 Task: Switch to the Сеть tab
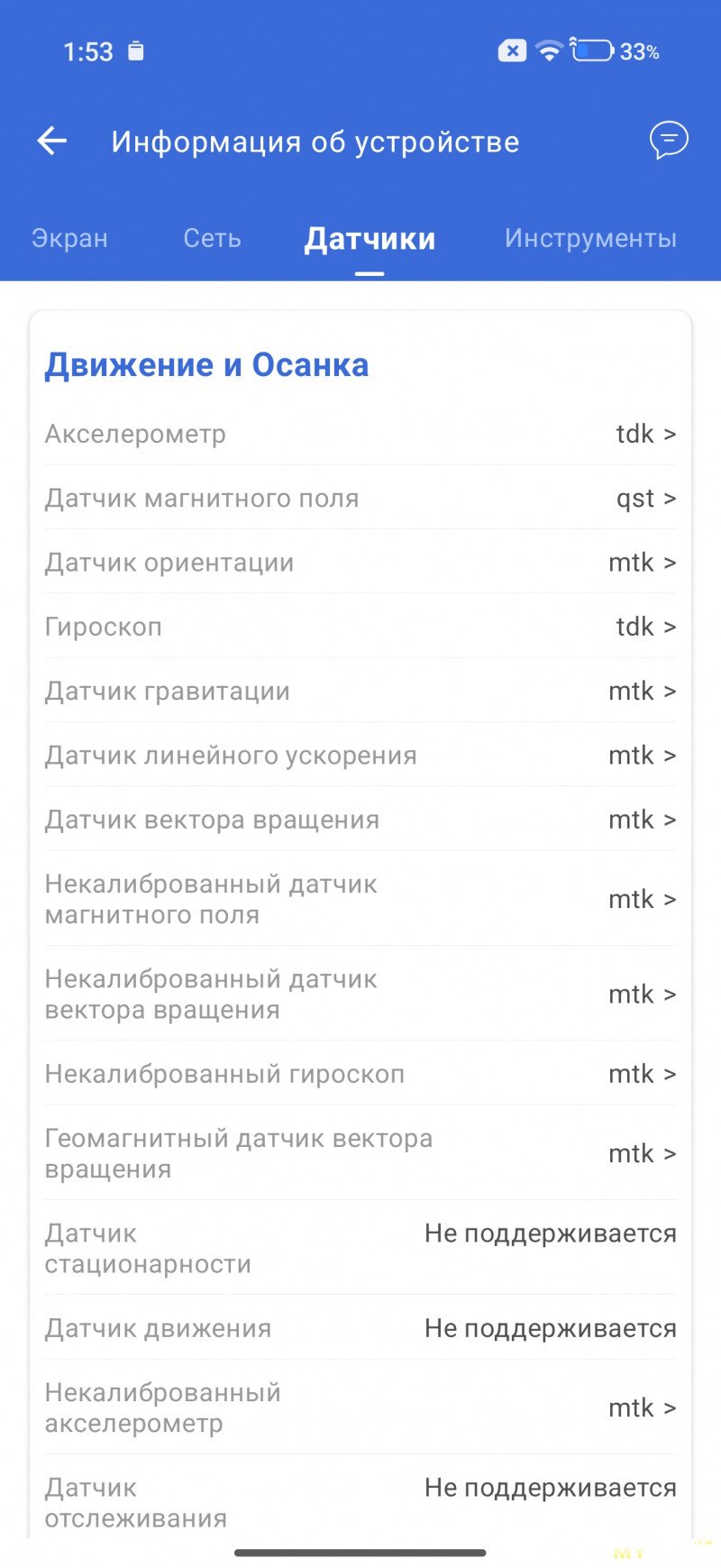pyautogui.click(x=212, y=238)
